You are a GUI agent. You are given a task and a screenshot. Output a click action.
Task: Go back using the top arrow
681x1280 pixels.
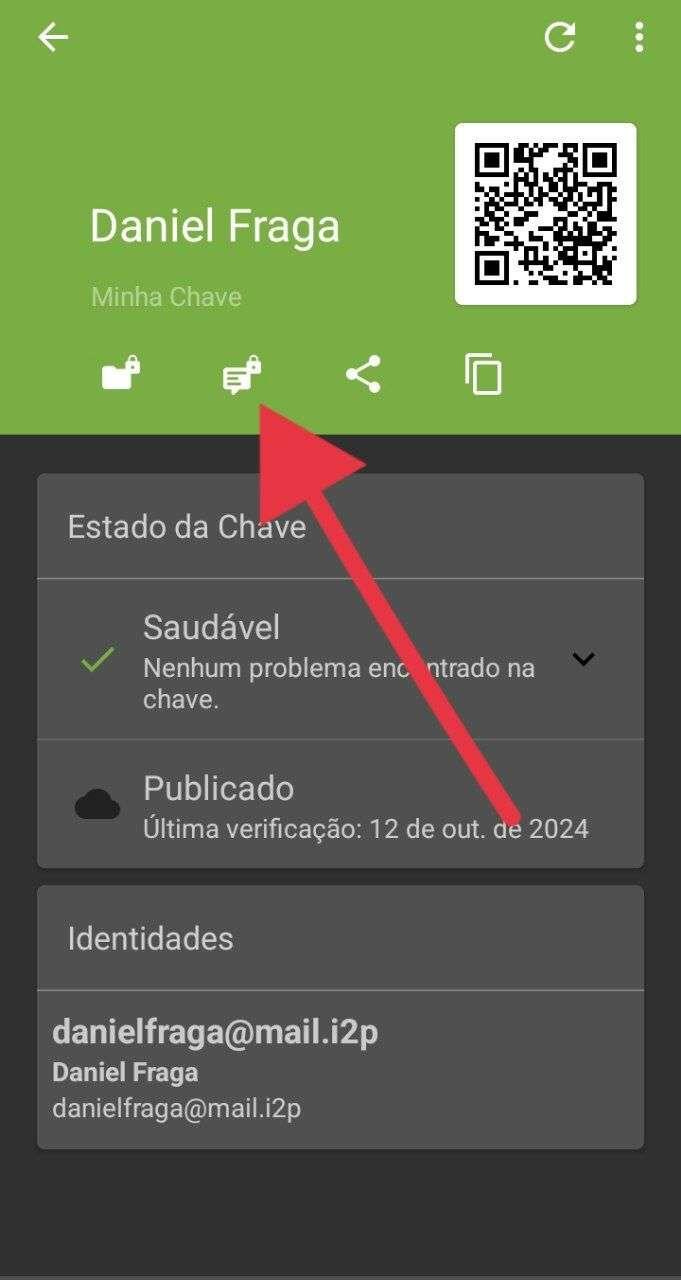coord(53,38)
